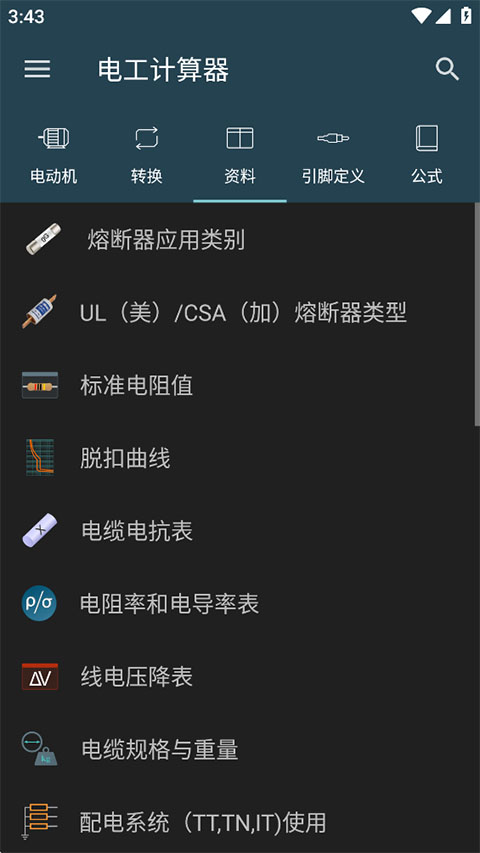
Task: Switch to the 公式 tab
Action: 427,154
